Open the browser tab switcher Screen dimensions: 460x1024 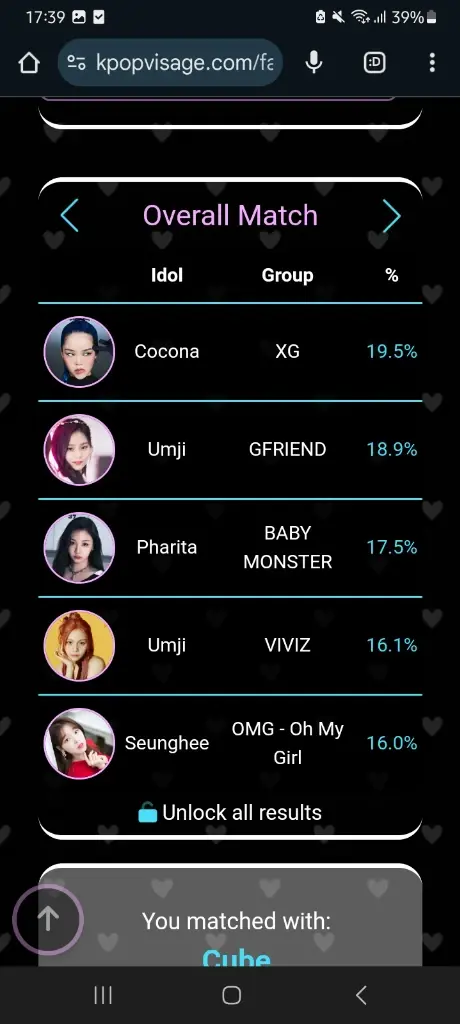pyautogui.click(x=374, y=63)
